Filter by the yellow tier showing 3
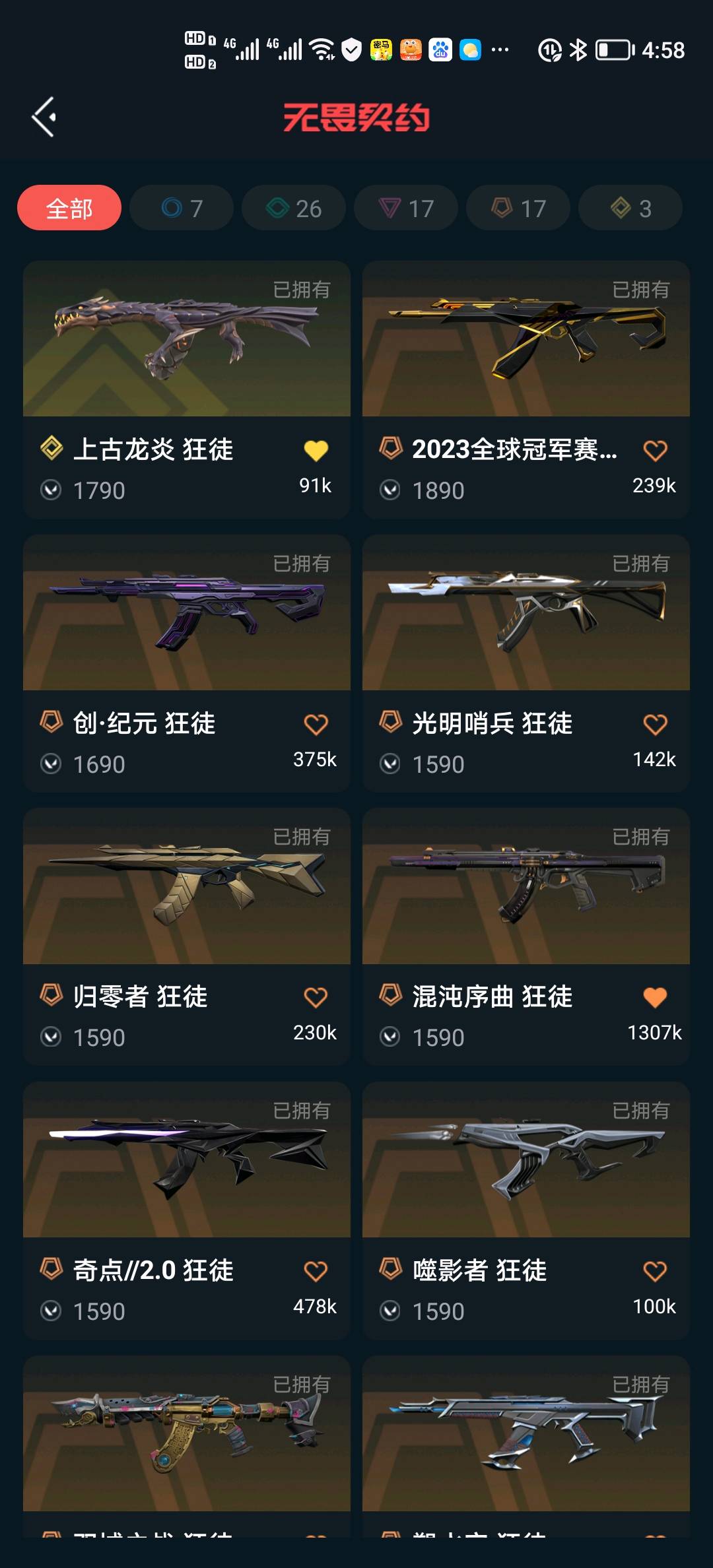713x1568 pixels. click(x=630, y=209)
